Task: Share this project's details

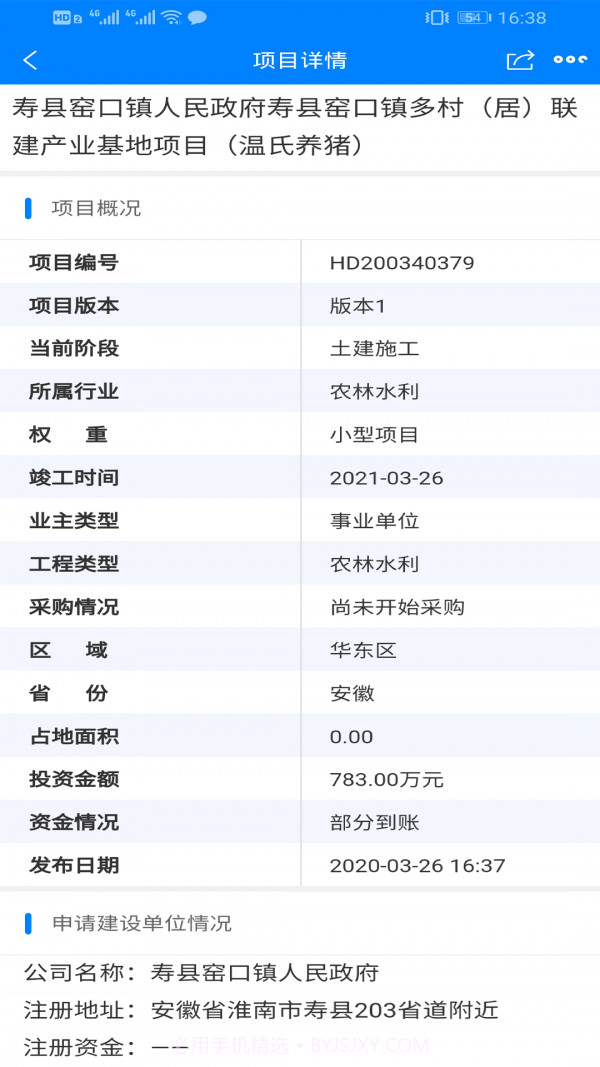Action: [520, 60]
